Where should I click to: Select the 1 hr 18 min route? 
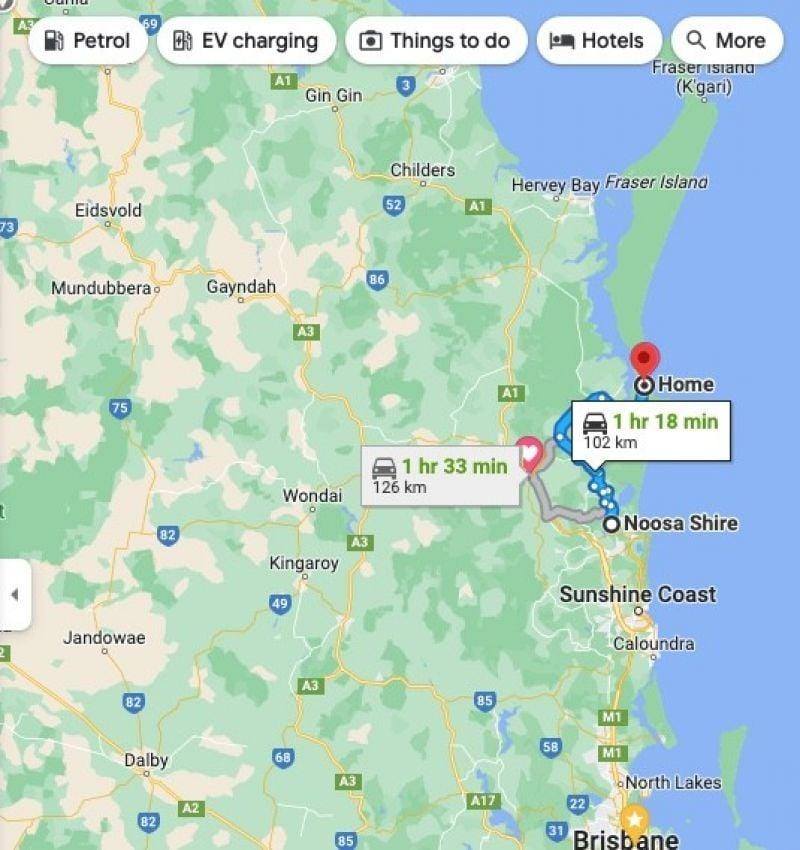tap(651, 430)
